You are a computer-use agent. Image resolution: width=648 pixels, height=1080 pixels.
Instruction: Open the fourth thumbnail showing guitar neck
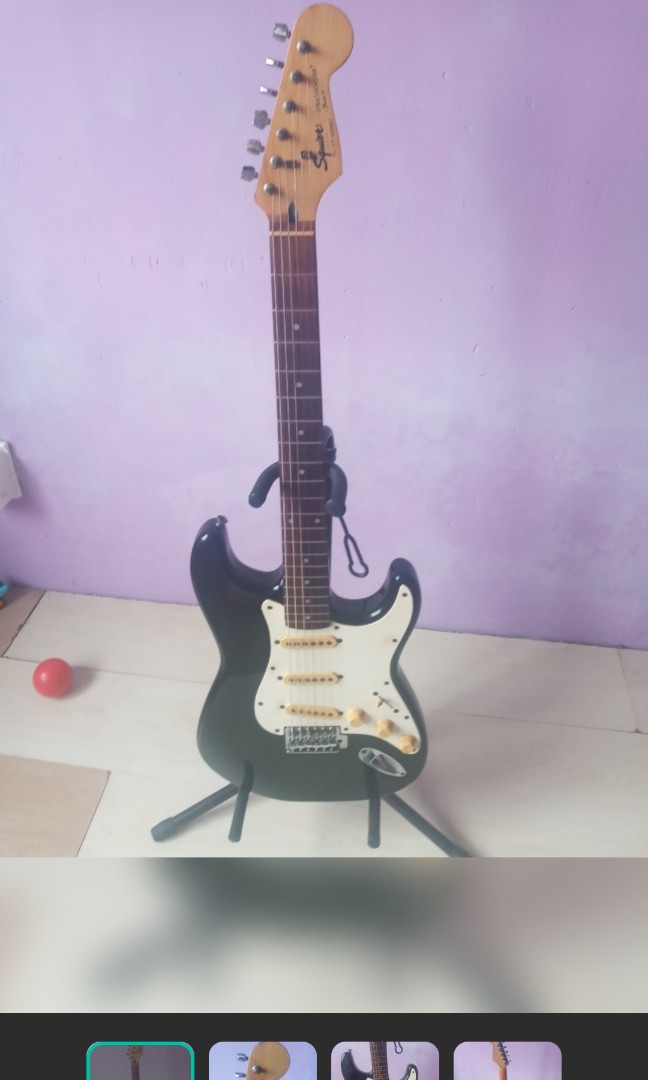(x=507, y=1062)
